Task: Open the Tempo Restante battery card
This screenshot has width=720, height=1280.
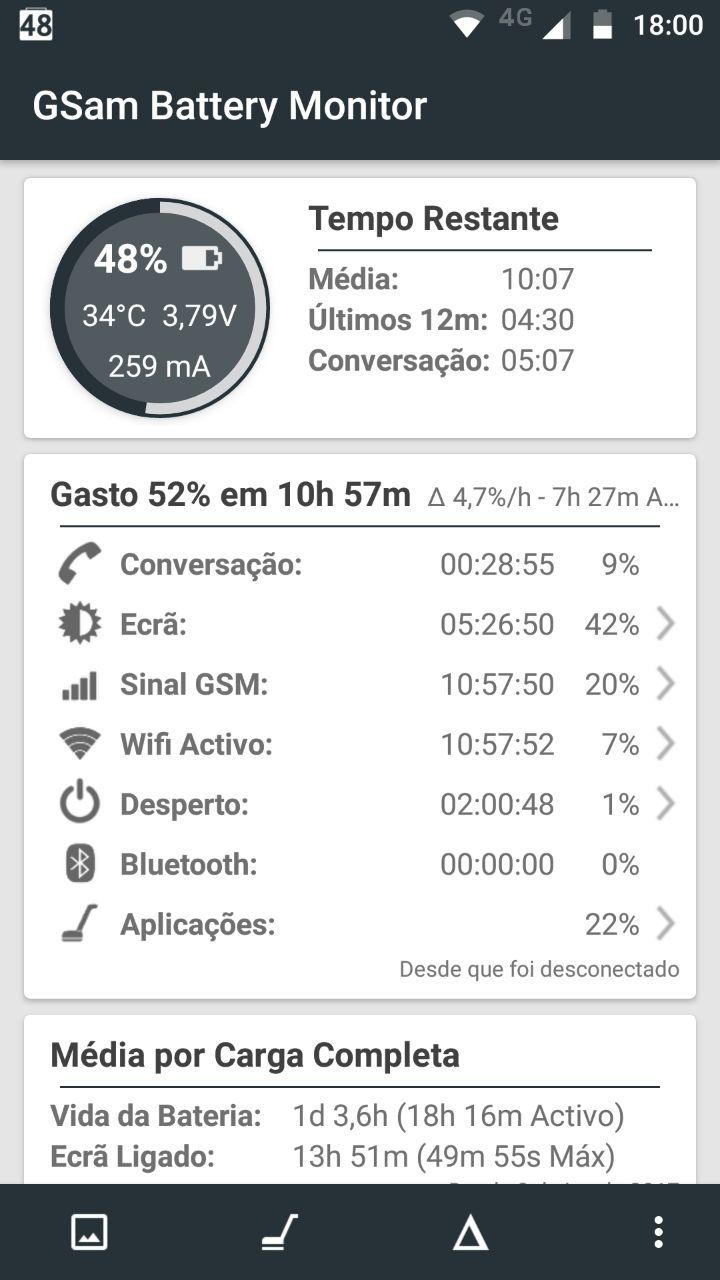Action: (x=360, y=308)
